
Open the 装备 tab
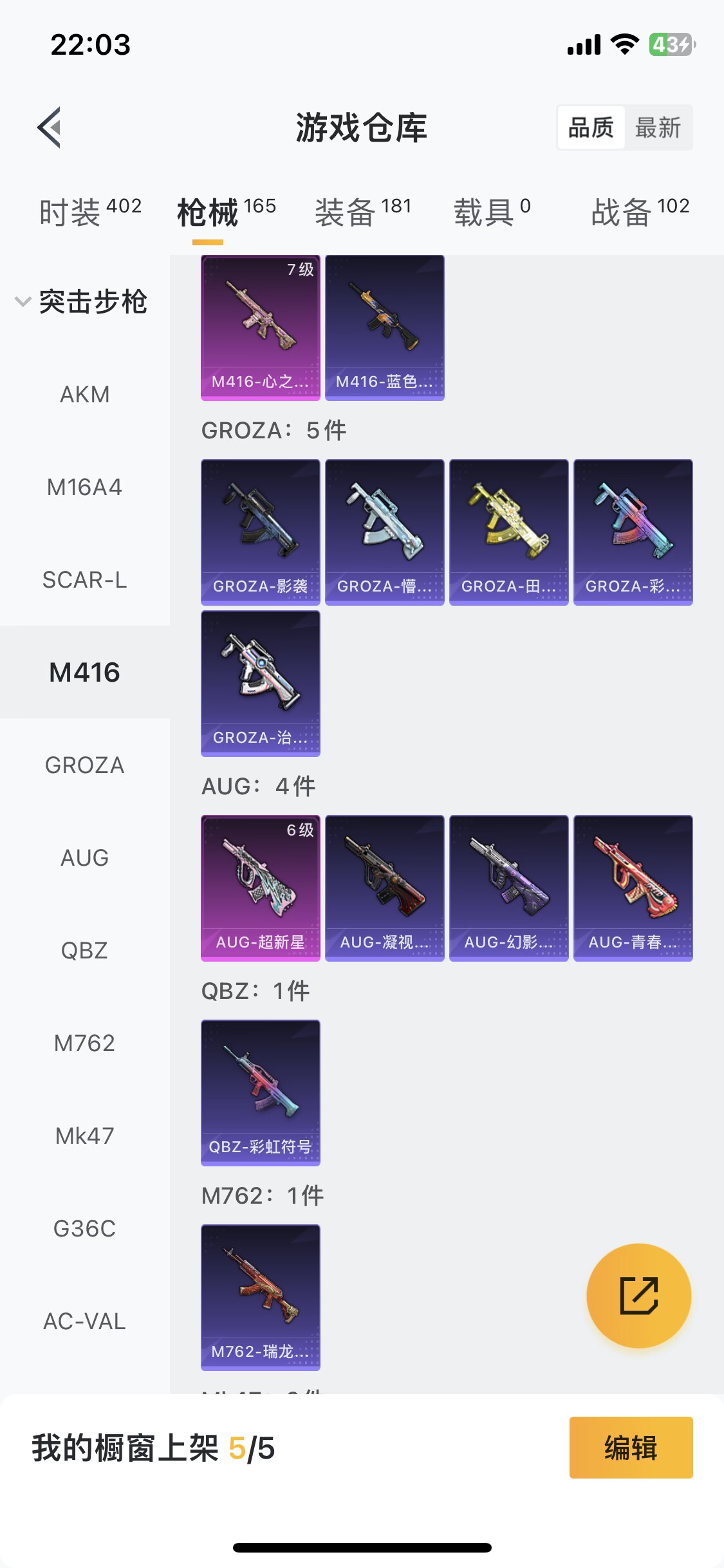click(363, 212)
